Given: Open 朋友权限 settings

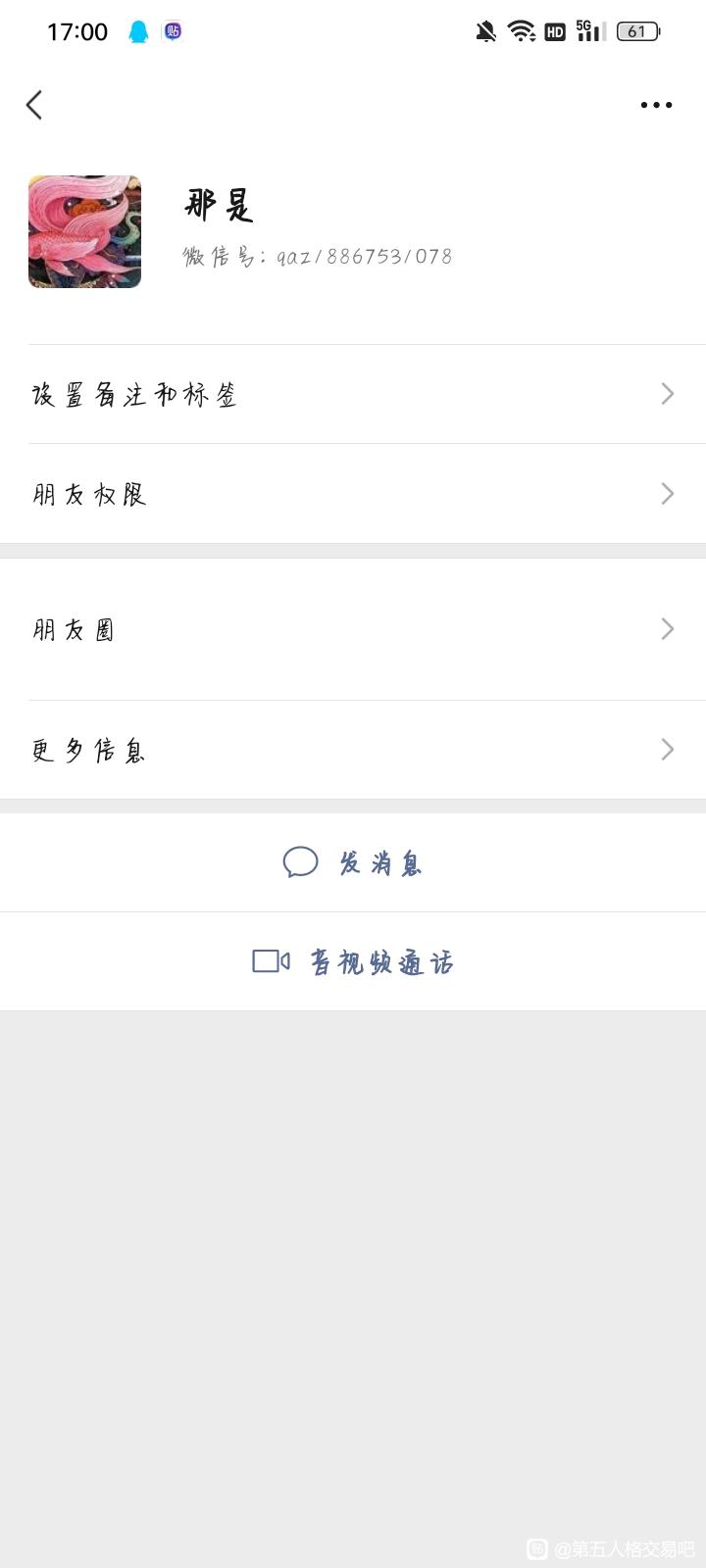Looking at the screenshot, I should click(x=353, y=494).
